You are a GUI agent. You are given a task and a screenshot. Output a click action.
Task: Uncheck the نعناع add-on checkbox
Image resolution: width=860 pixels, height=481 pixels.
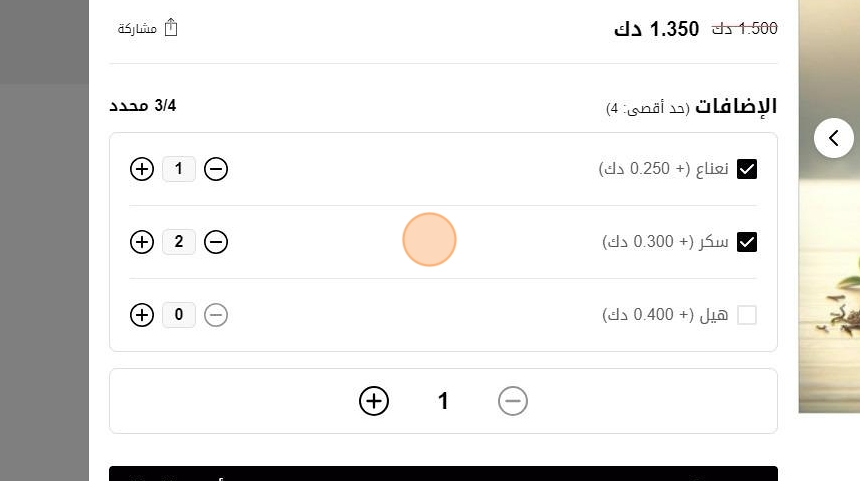pos(747,169)
